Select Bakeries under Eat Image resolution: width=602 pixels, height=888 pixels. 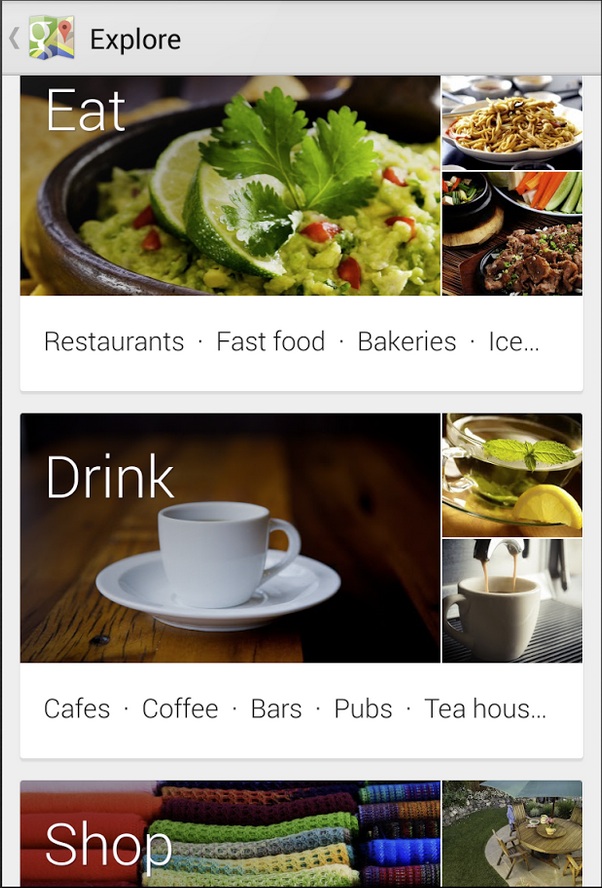(x=406, y=342)
